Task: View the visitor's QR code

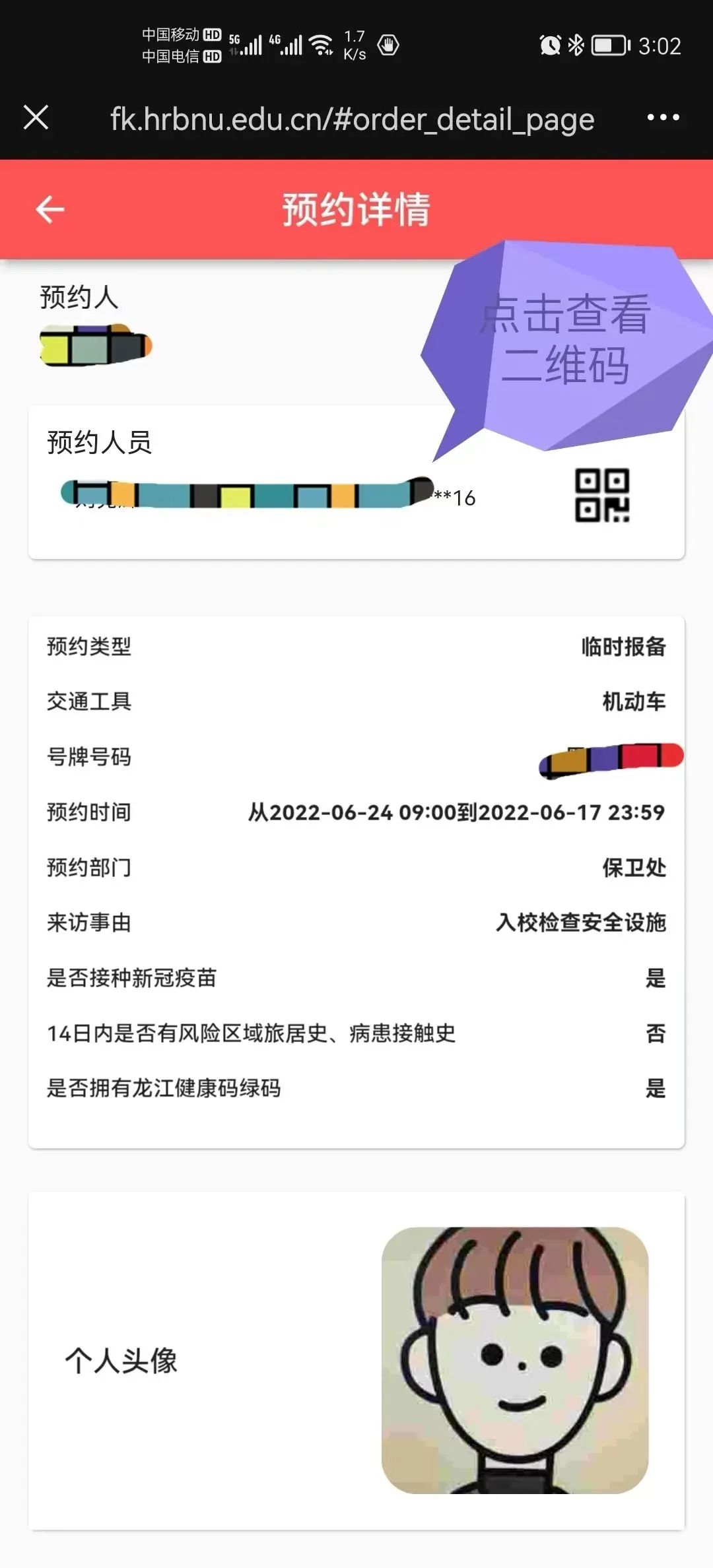Action: click(602, 496)
